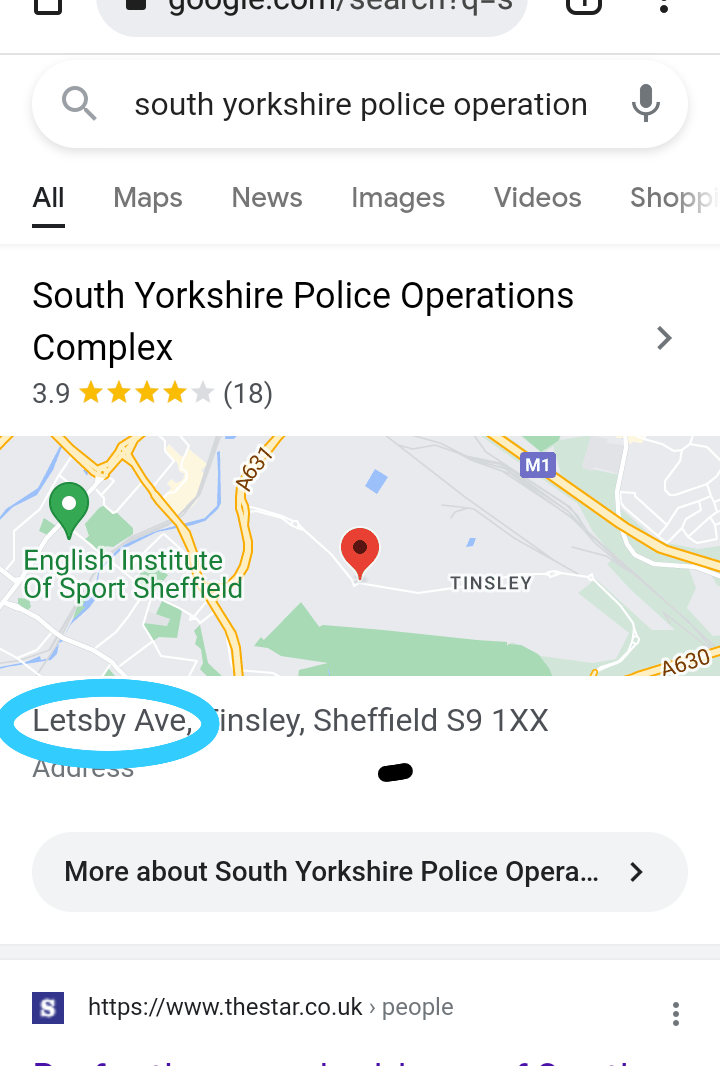Tap the search box with the query
This screenshot has height=1066, width=720.
(360, 105)
